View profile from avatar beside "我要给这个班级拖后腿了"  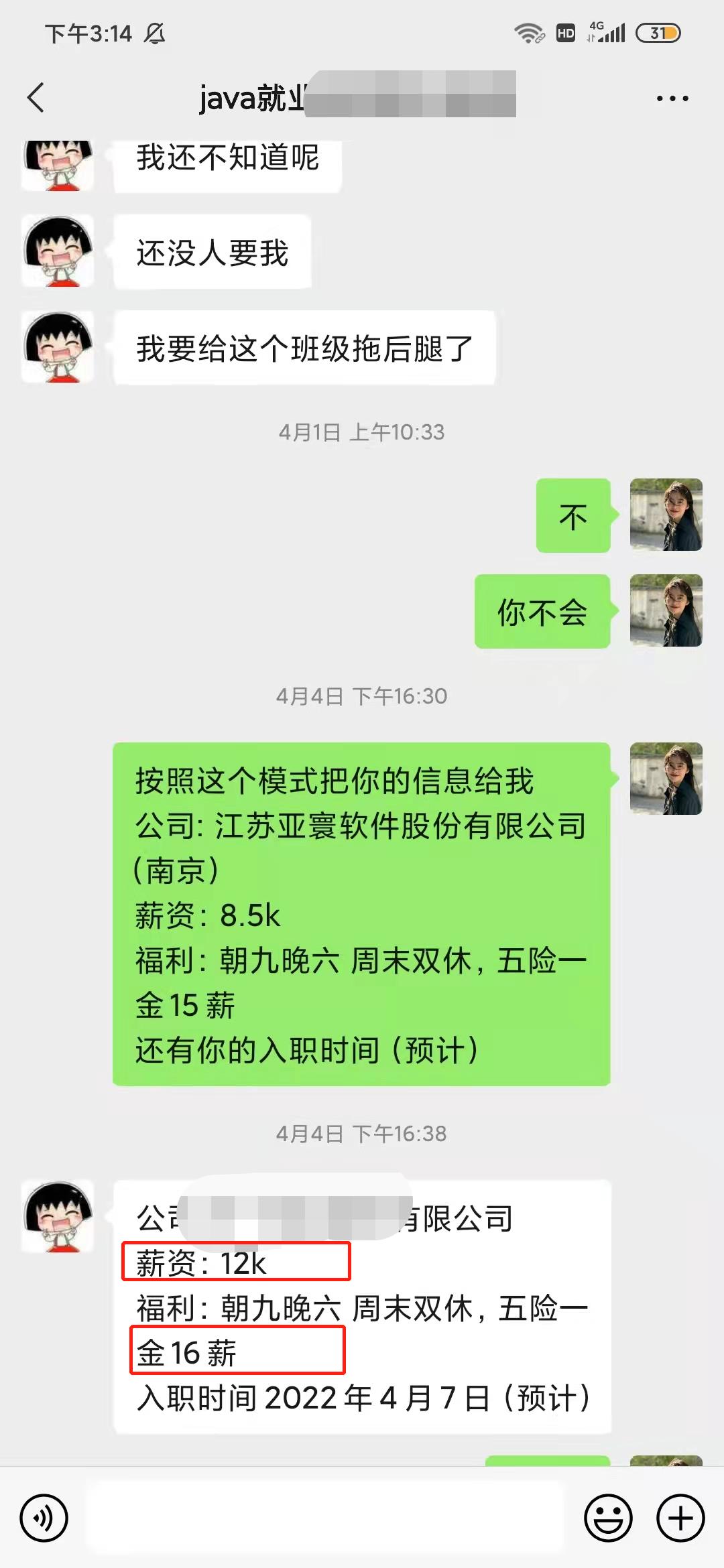[58, 348]
